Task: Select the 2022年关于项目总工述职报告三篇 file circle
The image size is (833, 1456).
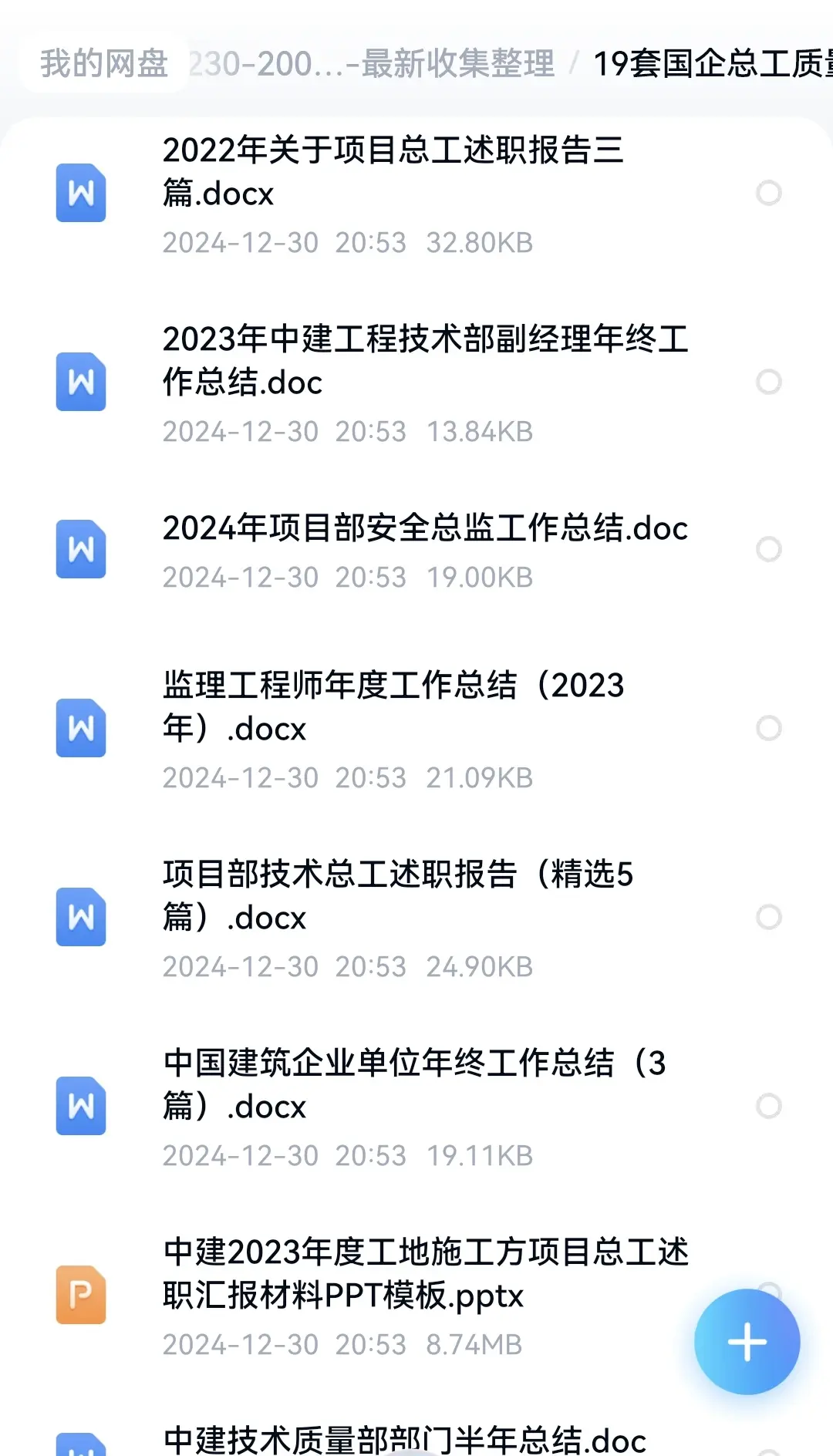Action: click(x=769, y=193)
